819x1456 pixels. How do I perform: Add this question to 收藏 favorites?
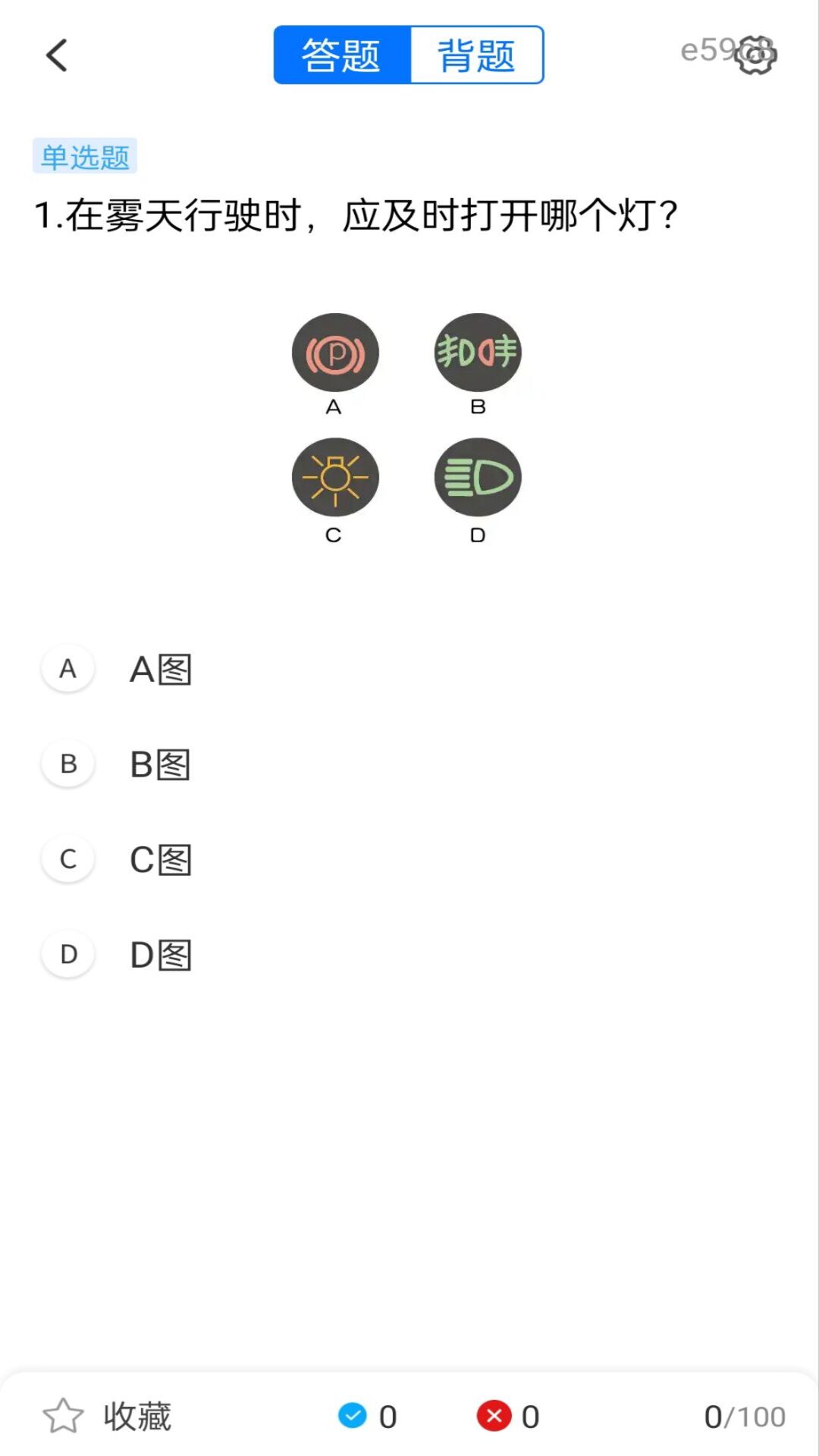[x=108, y=1416]
